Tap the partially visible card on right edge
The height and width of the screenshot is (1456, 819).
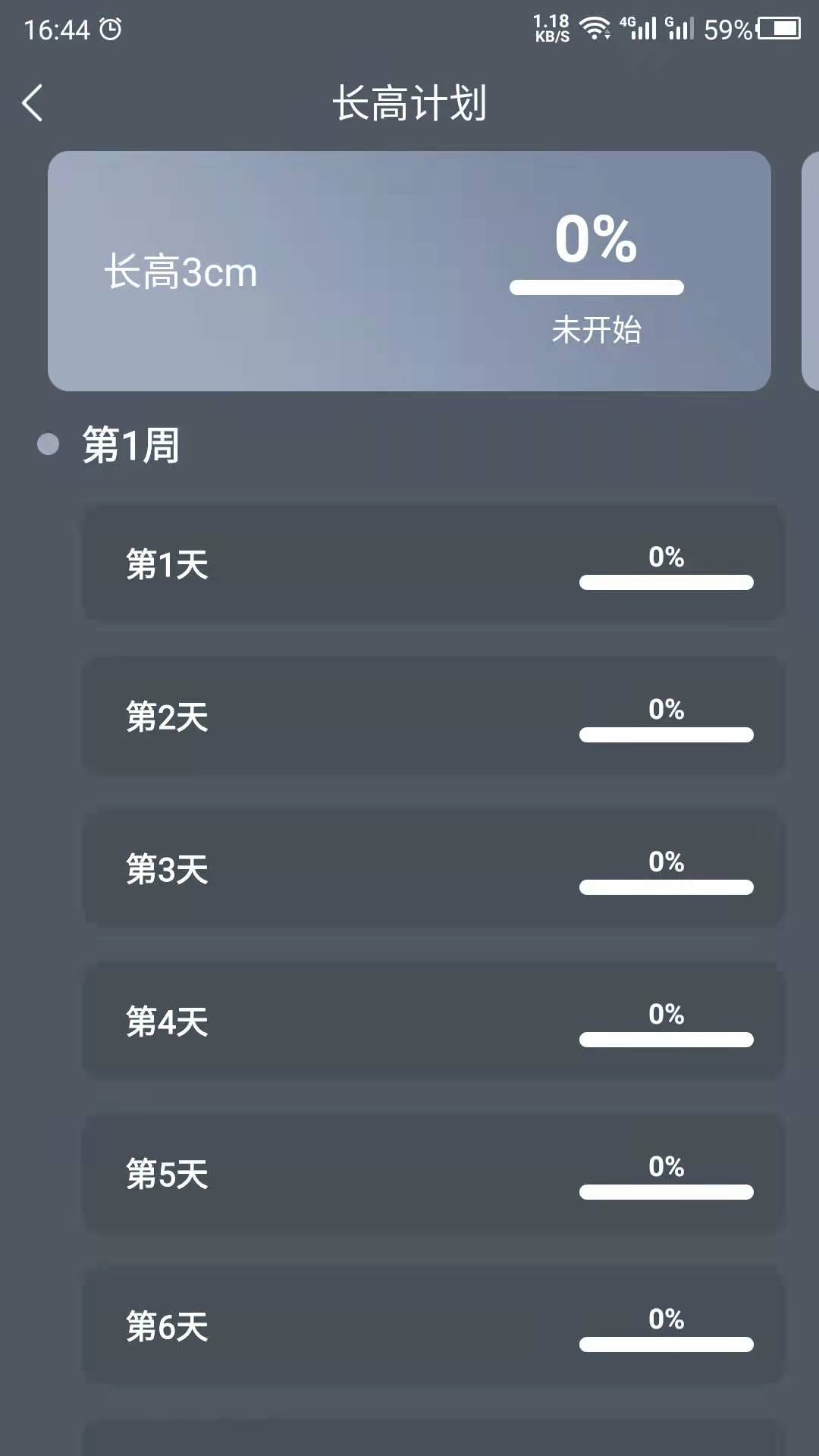point(811,269)
